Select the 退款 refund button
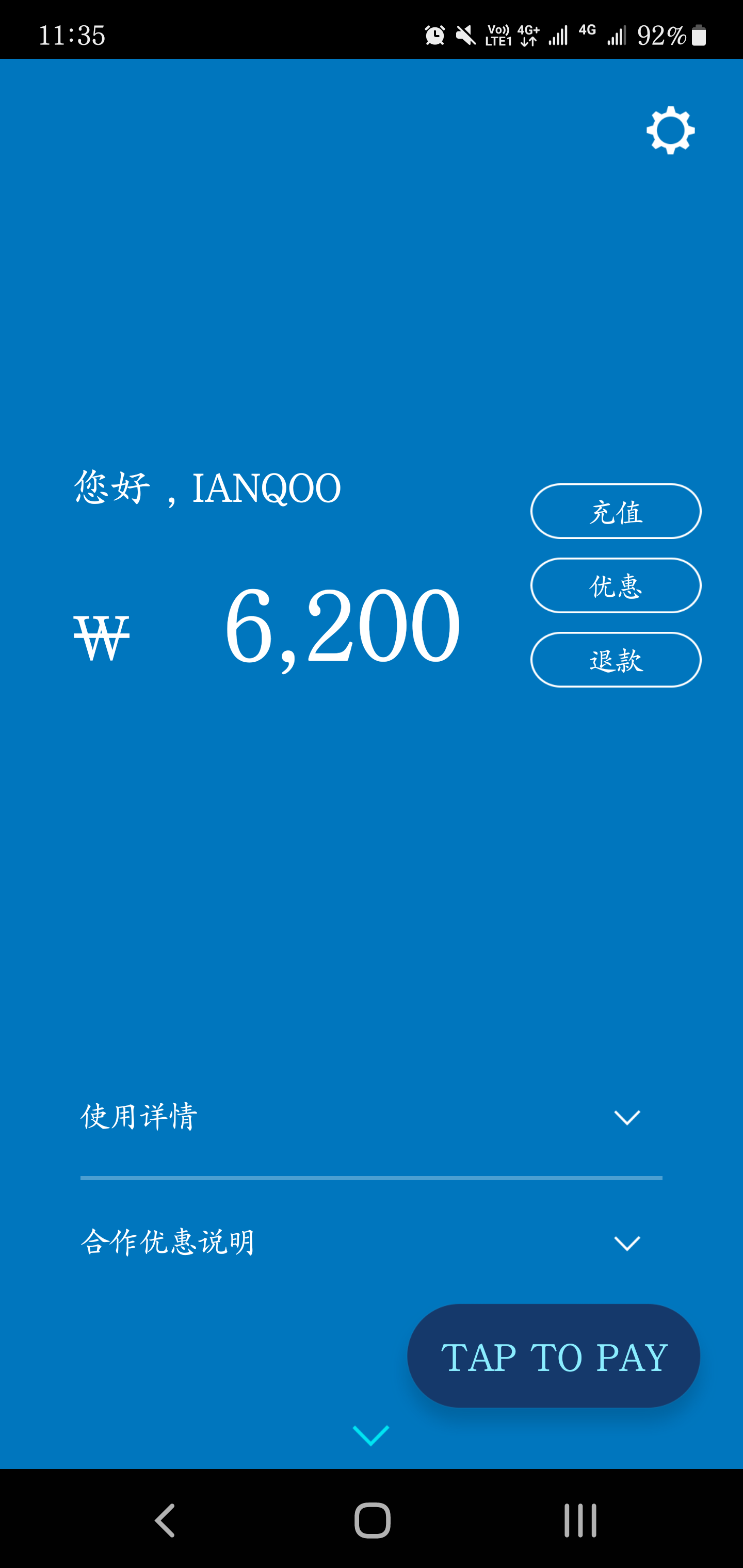This screenshot has width=743, height=1568. (x=616, y=660)
